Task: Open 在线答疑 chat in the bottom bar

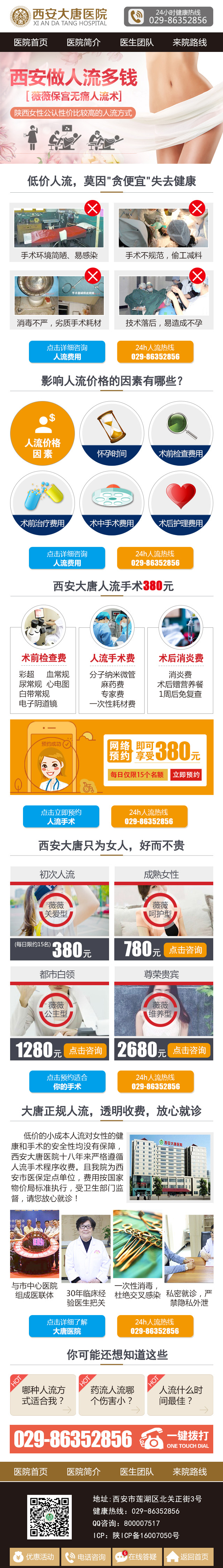Action: pyautogui.click(x=138, y=1556)
